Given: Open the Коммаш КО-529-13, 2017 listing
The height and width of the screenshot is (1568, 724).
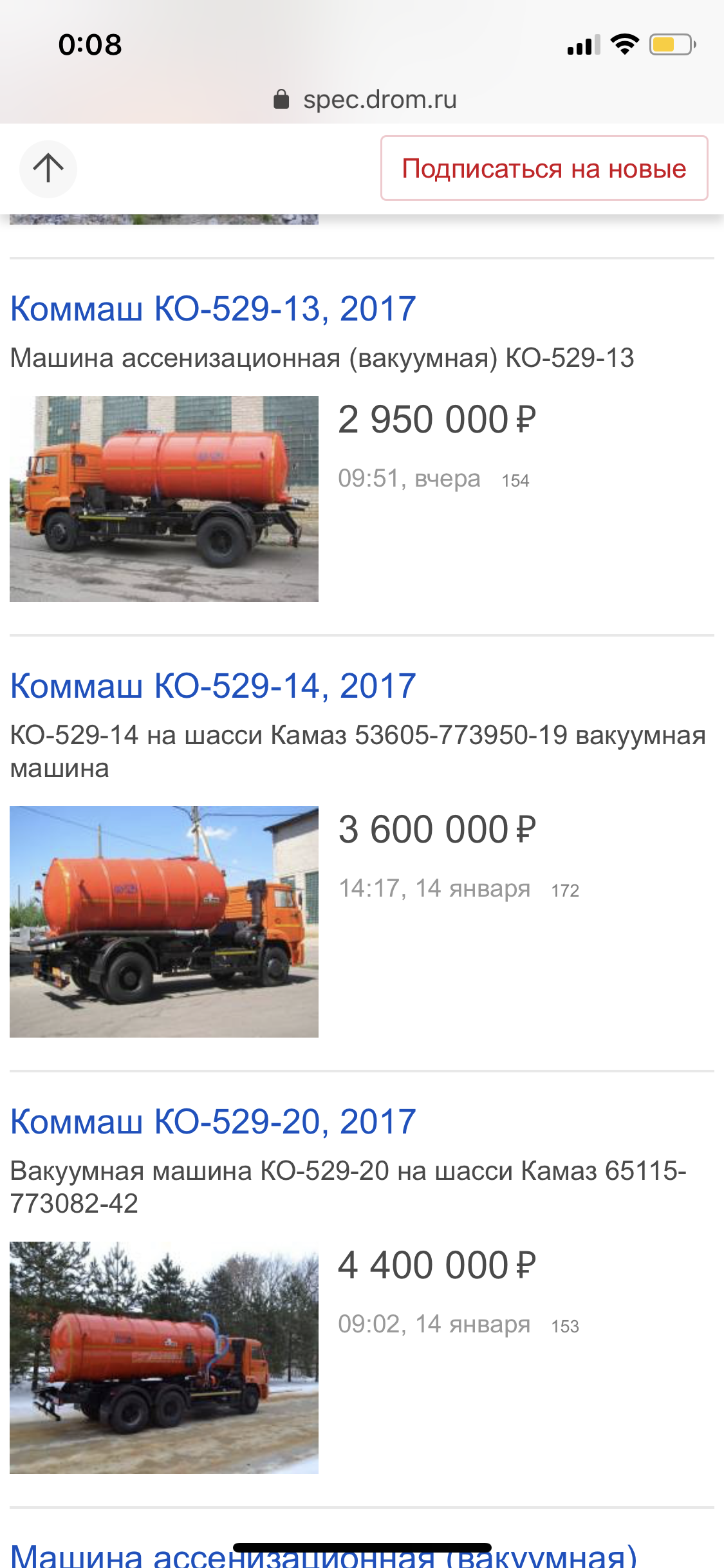Looking at the screenshot, I should [213, 309].
